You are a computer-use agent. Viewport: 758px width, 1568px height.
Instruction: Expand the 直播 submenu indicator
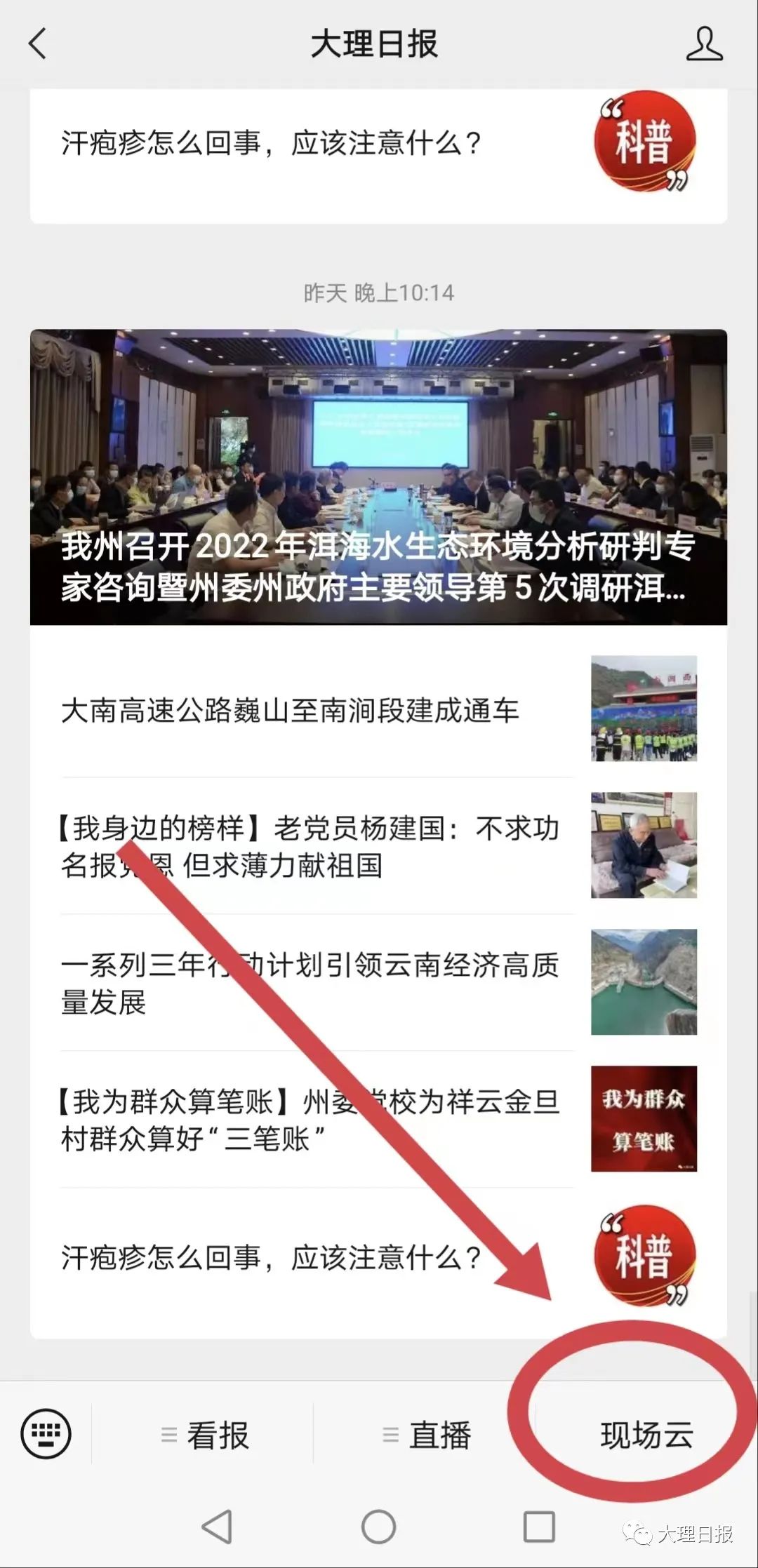click(x=390, y=1435)
